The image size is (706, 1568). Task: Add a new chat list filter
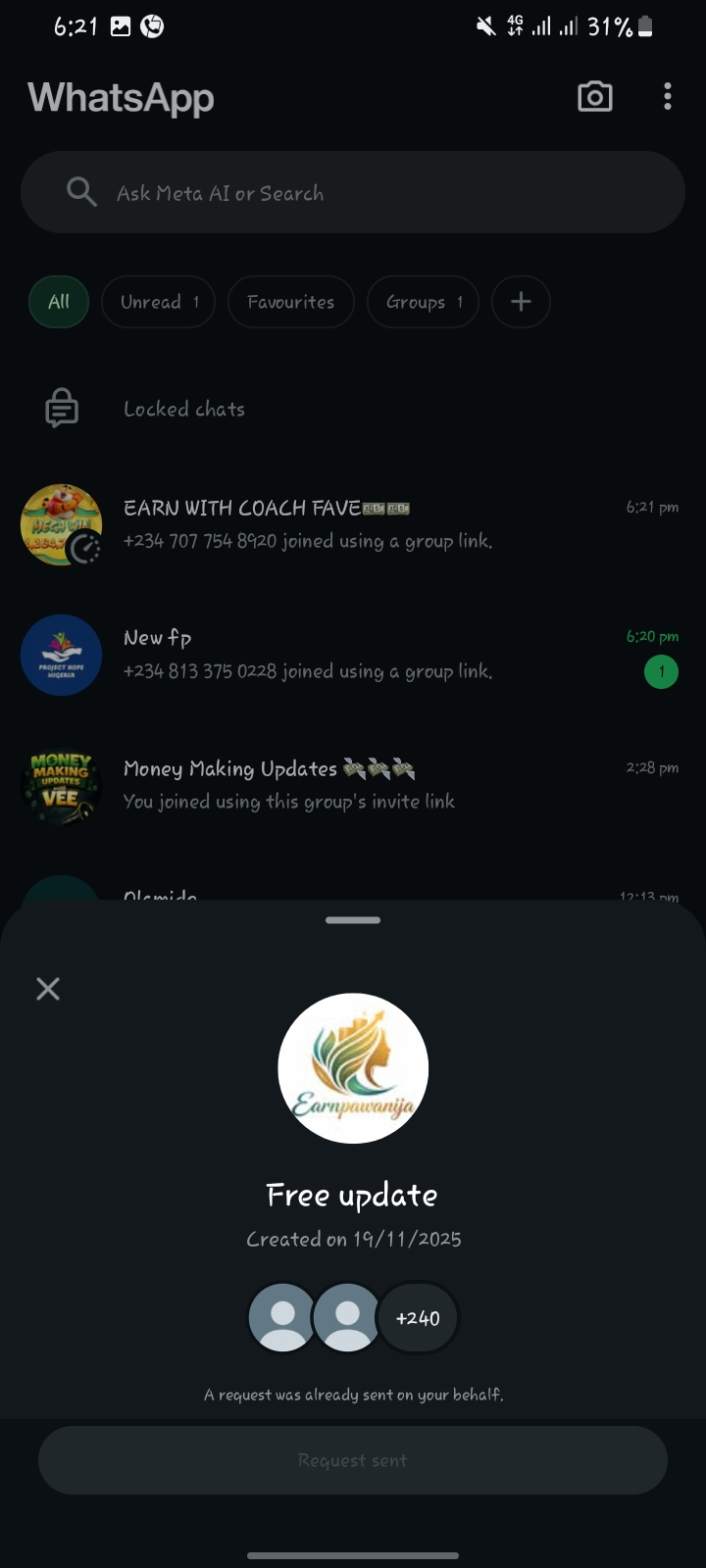521,302
